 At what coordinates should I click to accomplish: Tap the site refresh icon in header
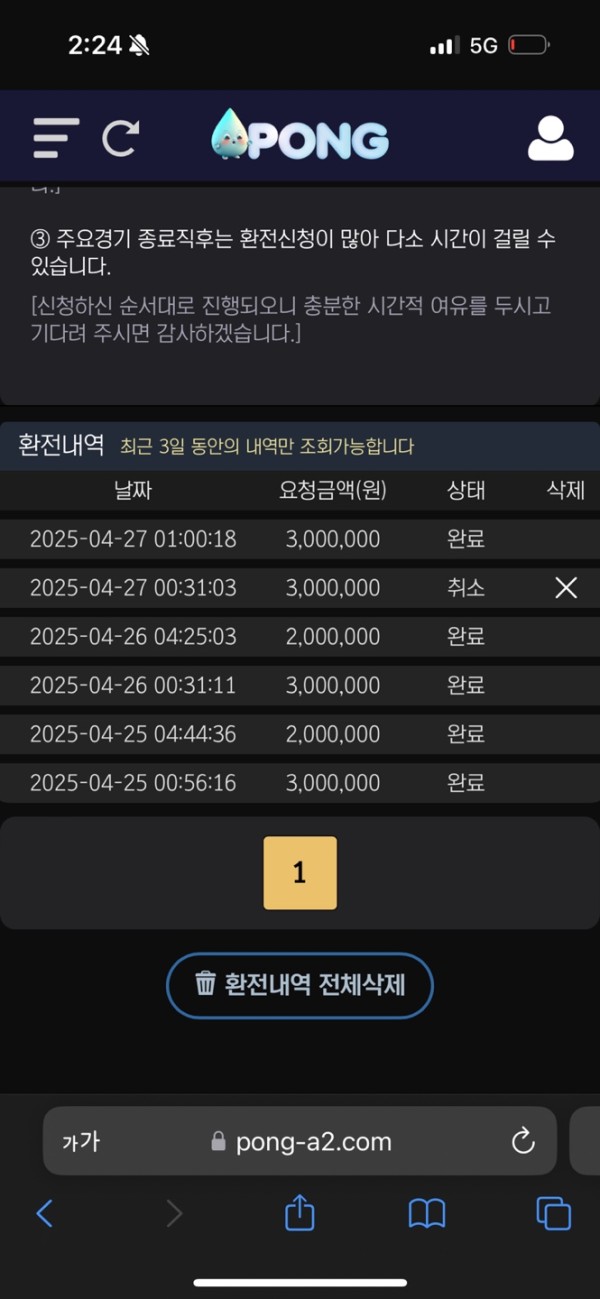[121, 138]
